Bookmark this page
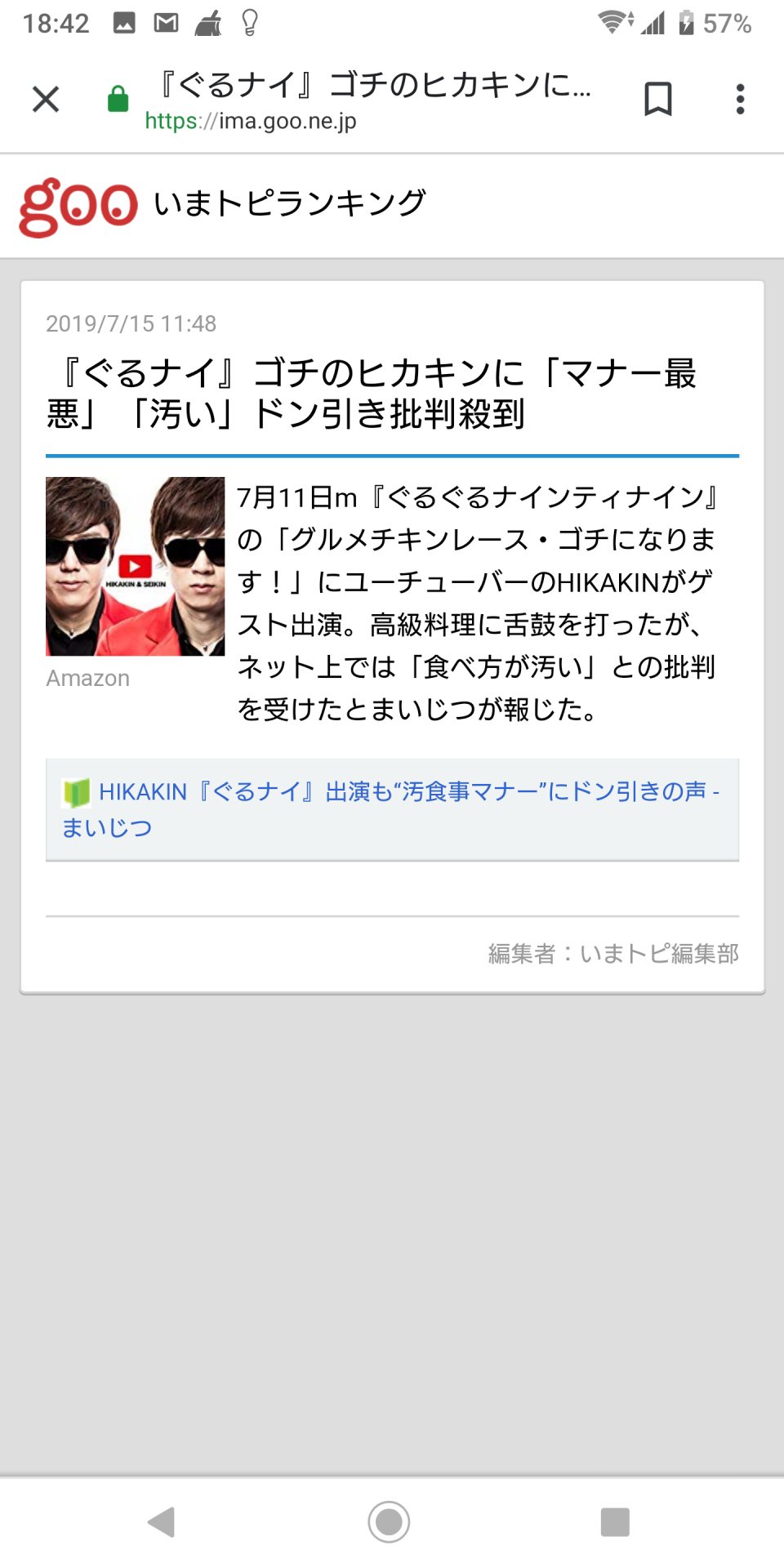 coord(658,100)
